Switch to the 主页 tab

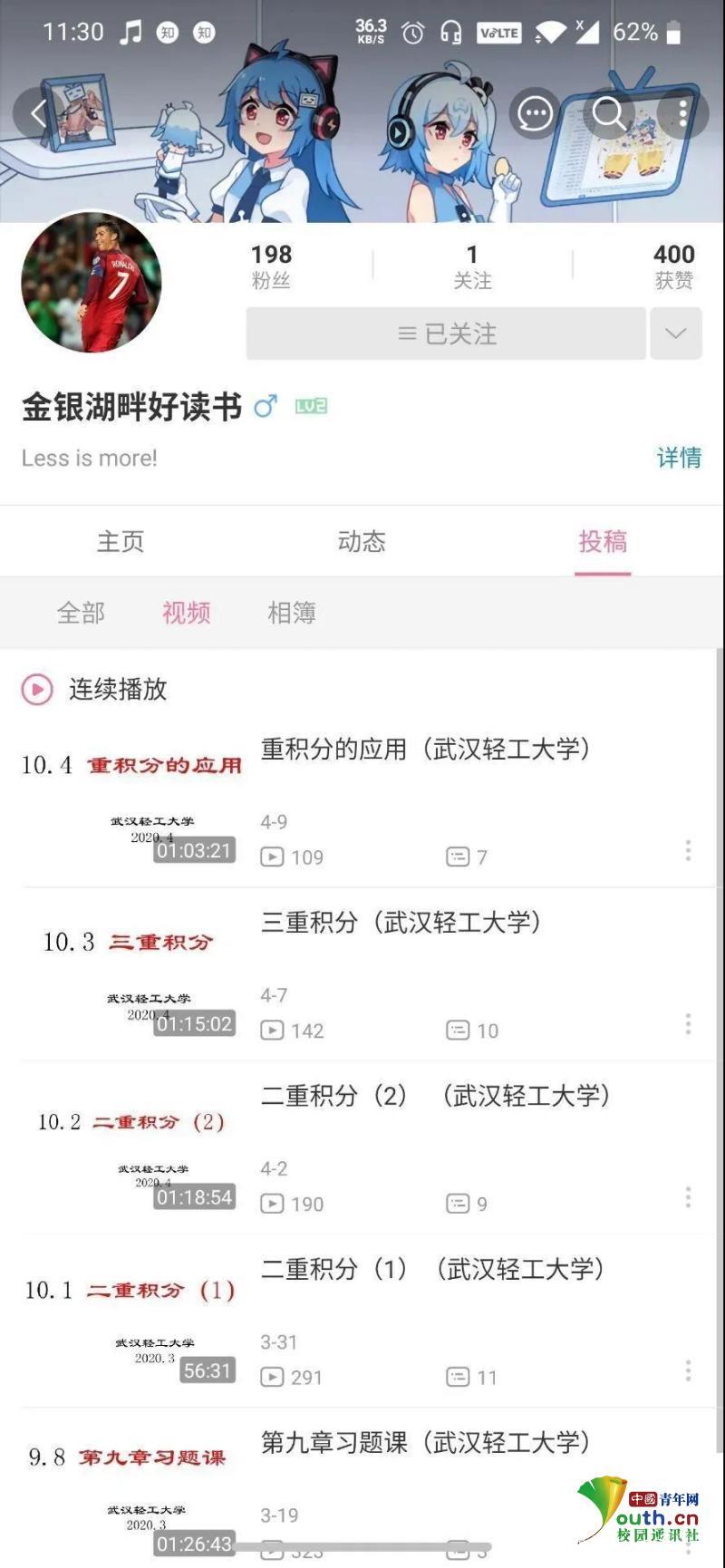(x=121, y=542)
